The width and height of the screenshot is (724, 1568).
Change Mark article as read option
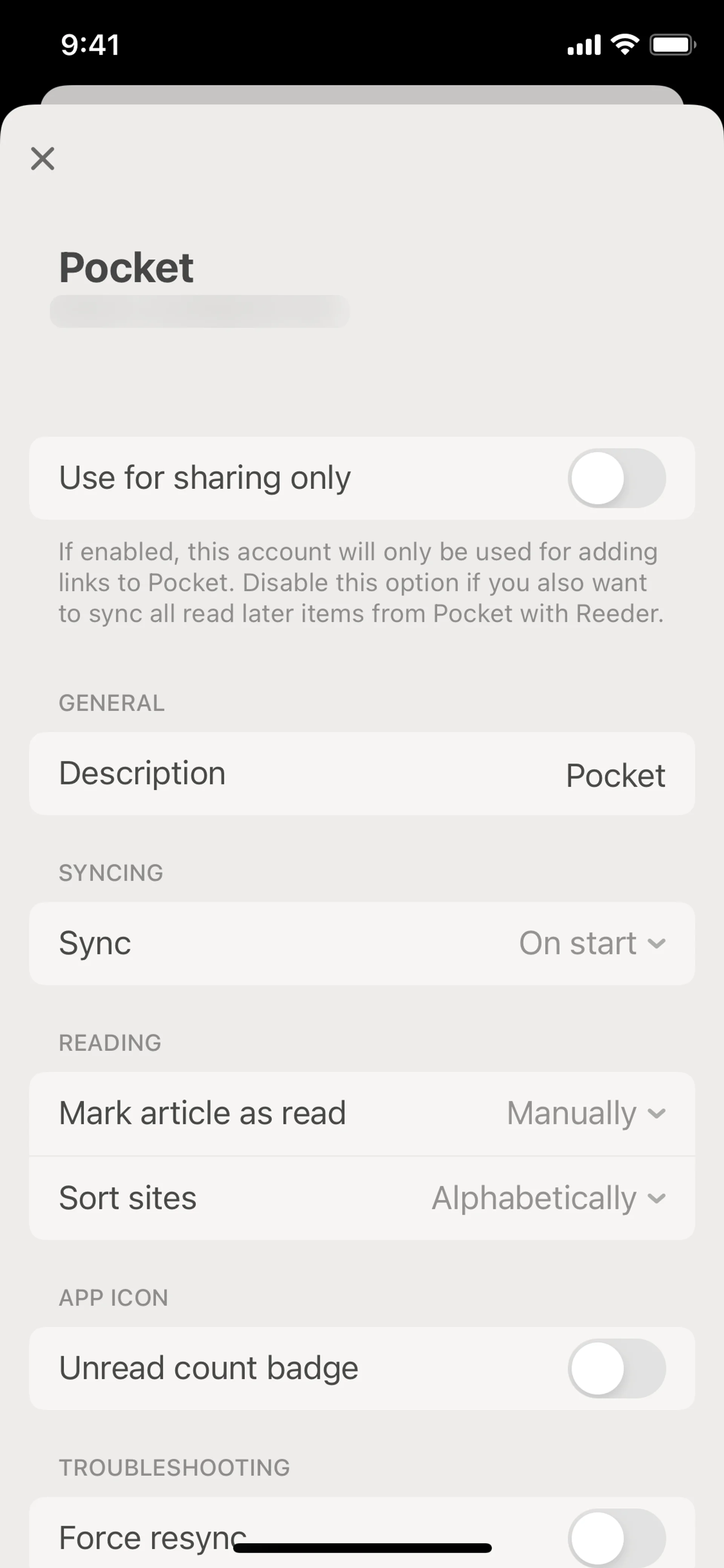point(585,1113)
